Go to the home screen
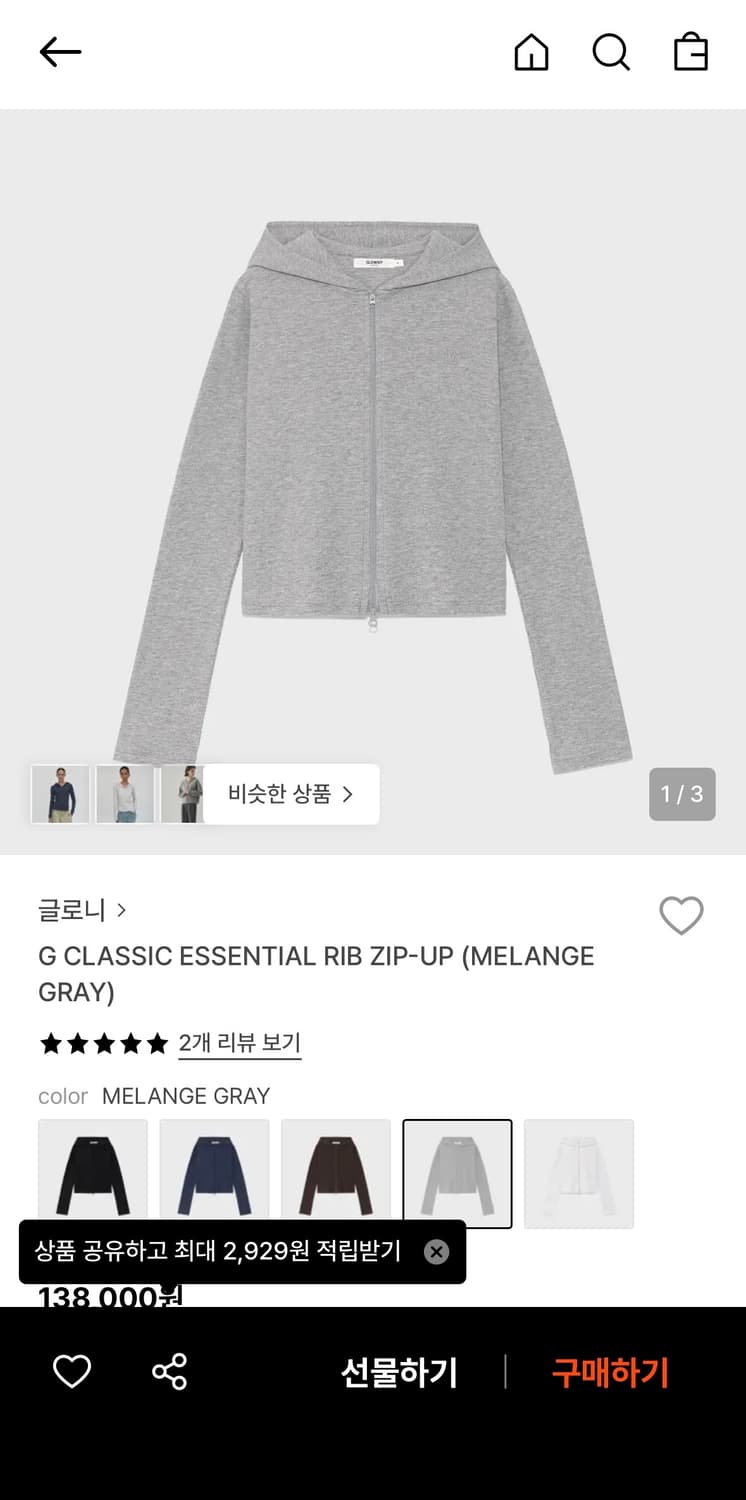This screenshot has width=746, height=1500. [531, 54]
